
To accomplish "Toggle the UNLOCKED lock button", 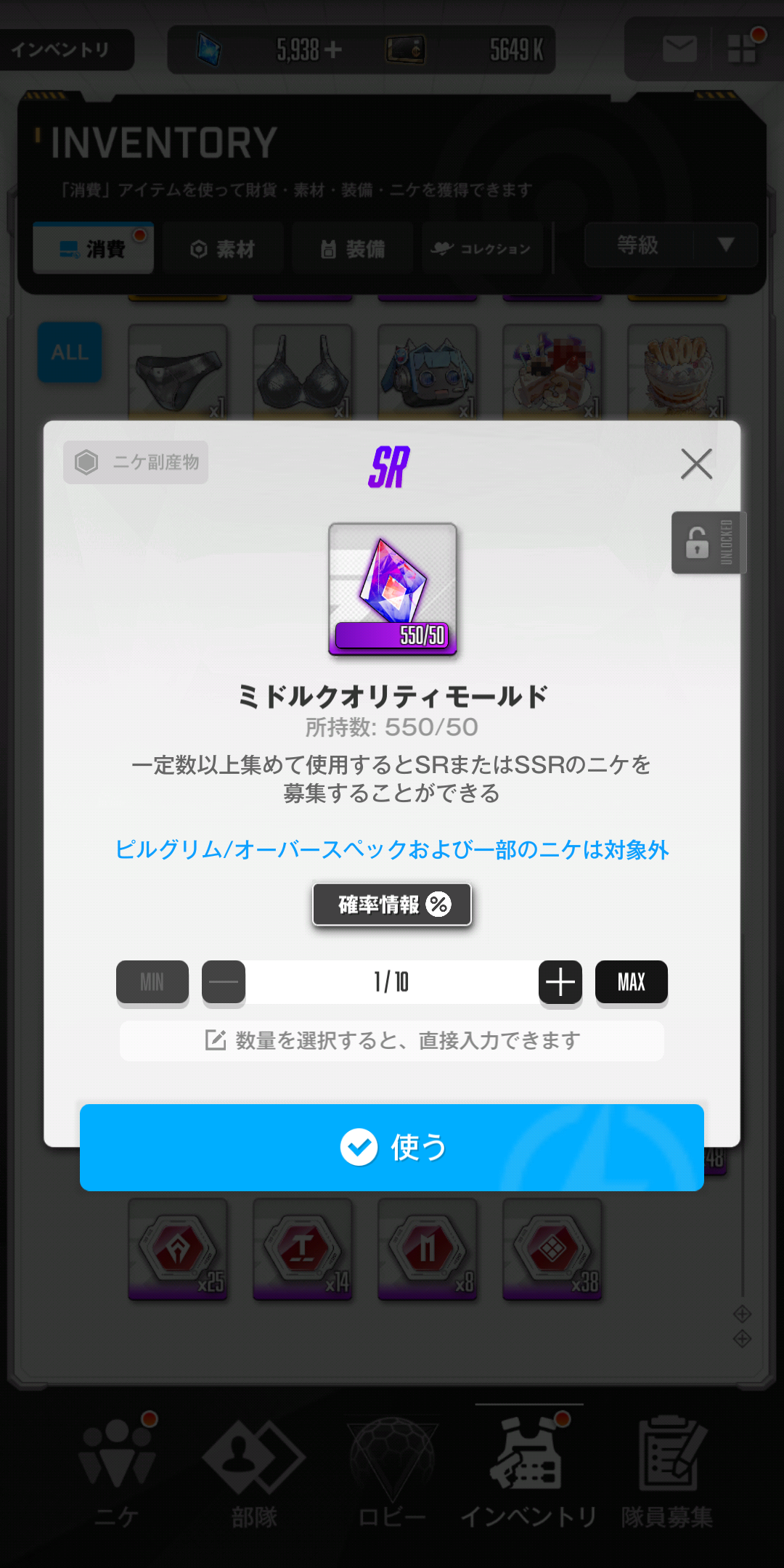I will click(x=707, y=543).
